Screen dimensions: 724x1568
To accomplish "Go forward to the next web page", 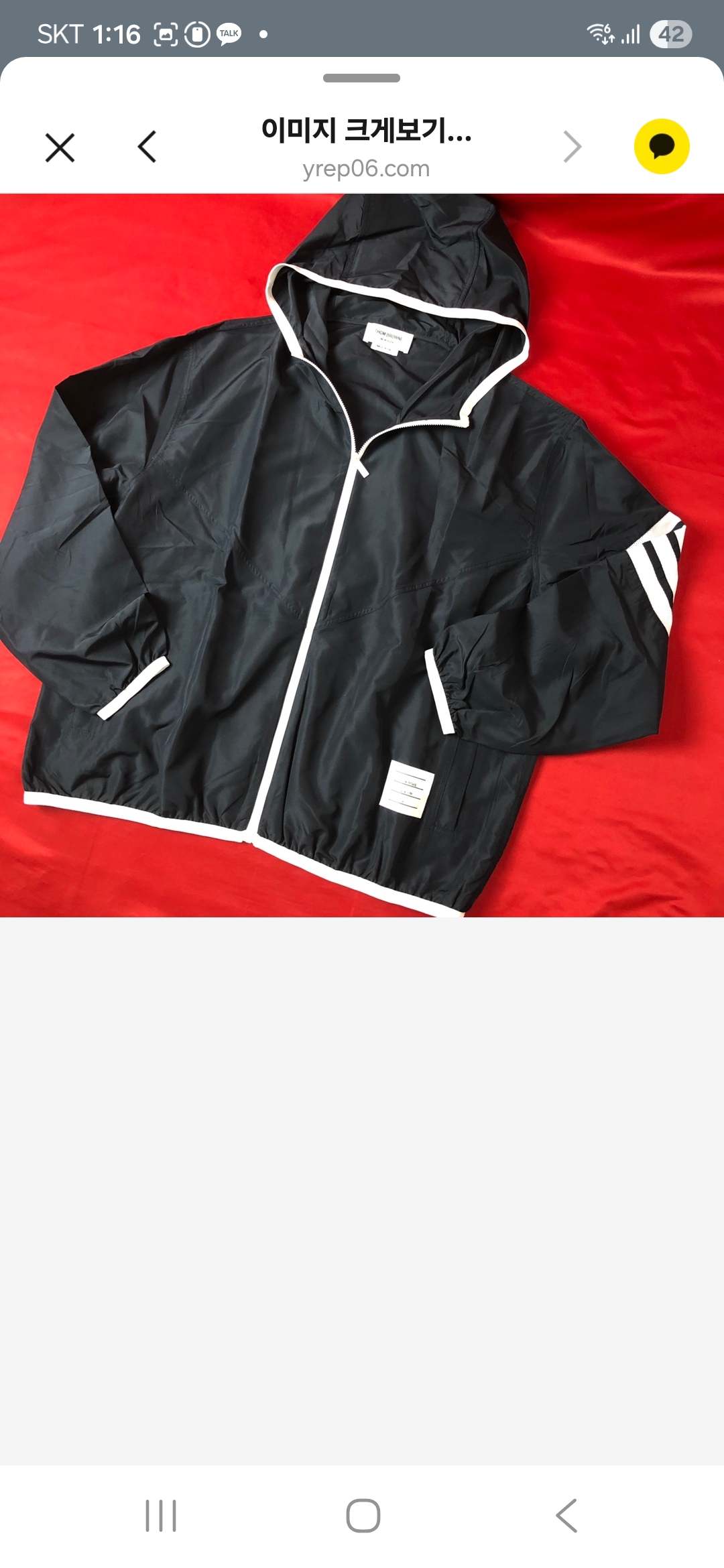I will [572, 147].
